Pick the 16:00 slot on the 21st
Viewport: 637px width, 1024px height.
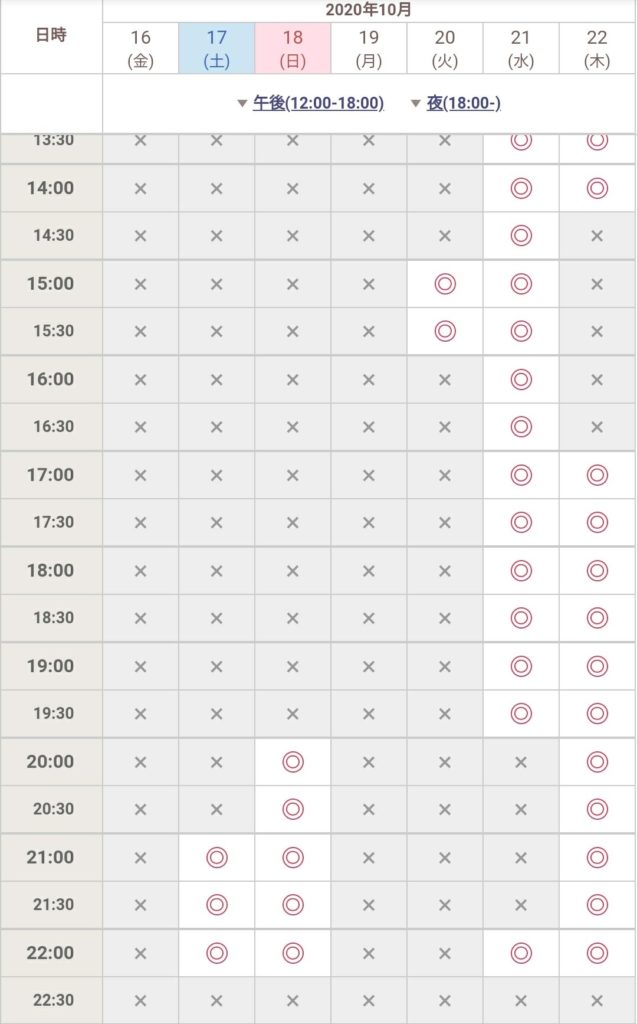coord(521,379)
